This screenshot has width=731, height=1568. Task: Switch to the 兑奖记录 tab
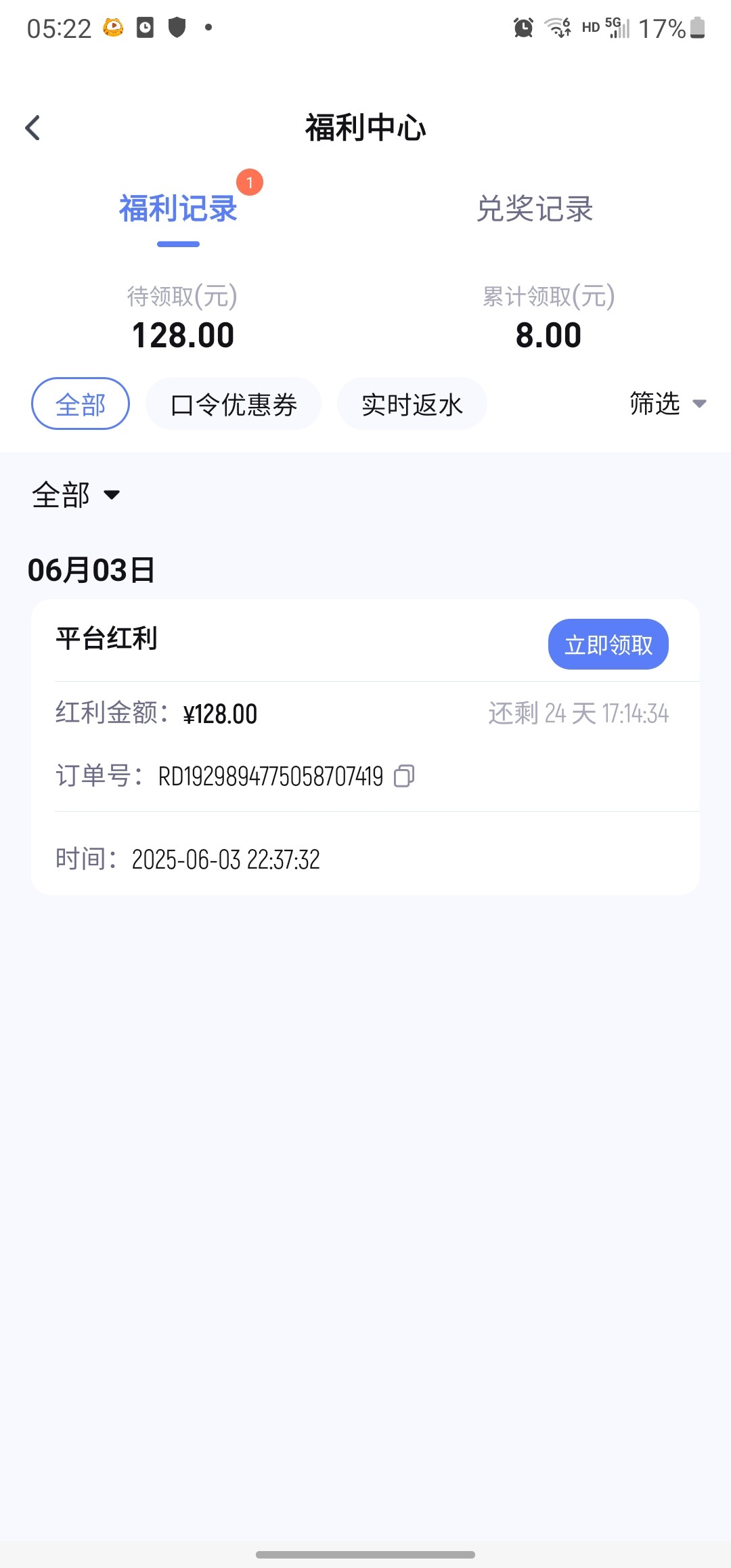(x=535, y=209)
